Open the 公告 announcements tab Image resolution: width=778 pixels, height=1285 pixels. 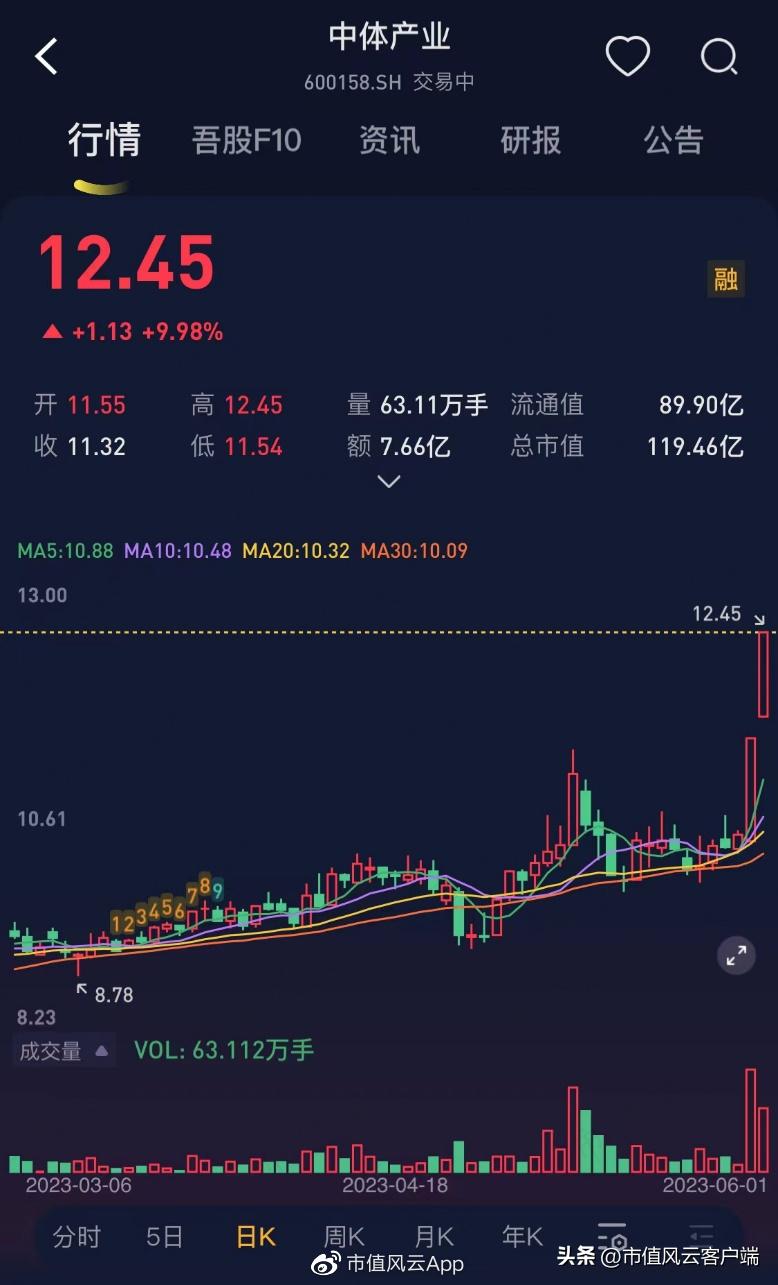673,141
